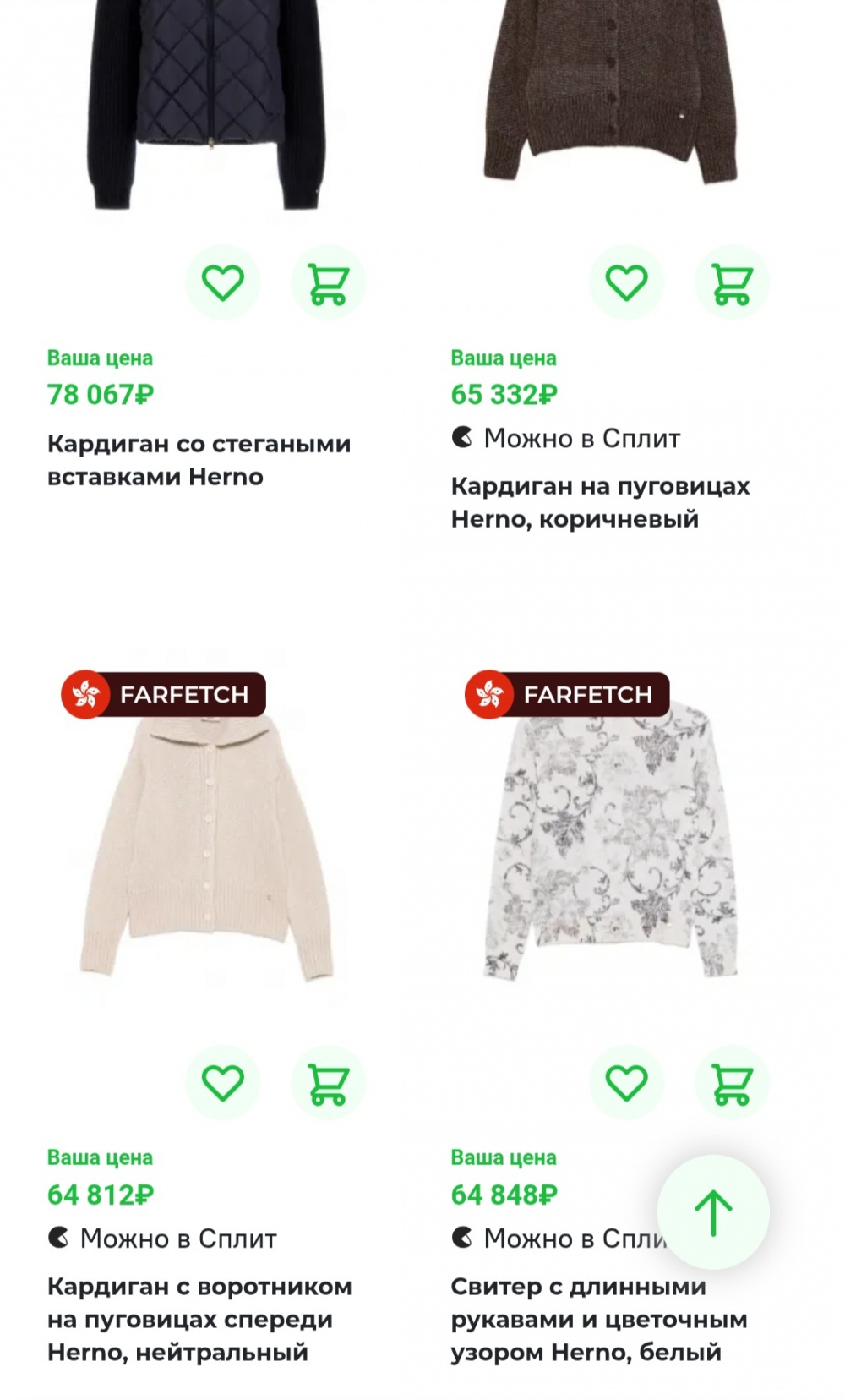Add quilted Herno cardigan to favorites
This screenshot has height=1400, width=845.
point(223,282)
